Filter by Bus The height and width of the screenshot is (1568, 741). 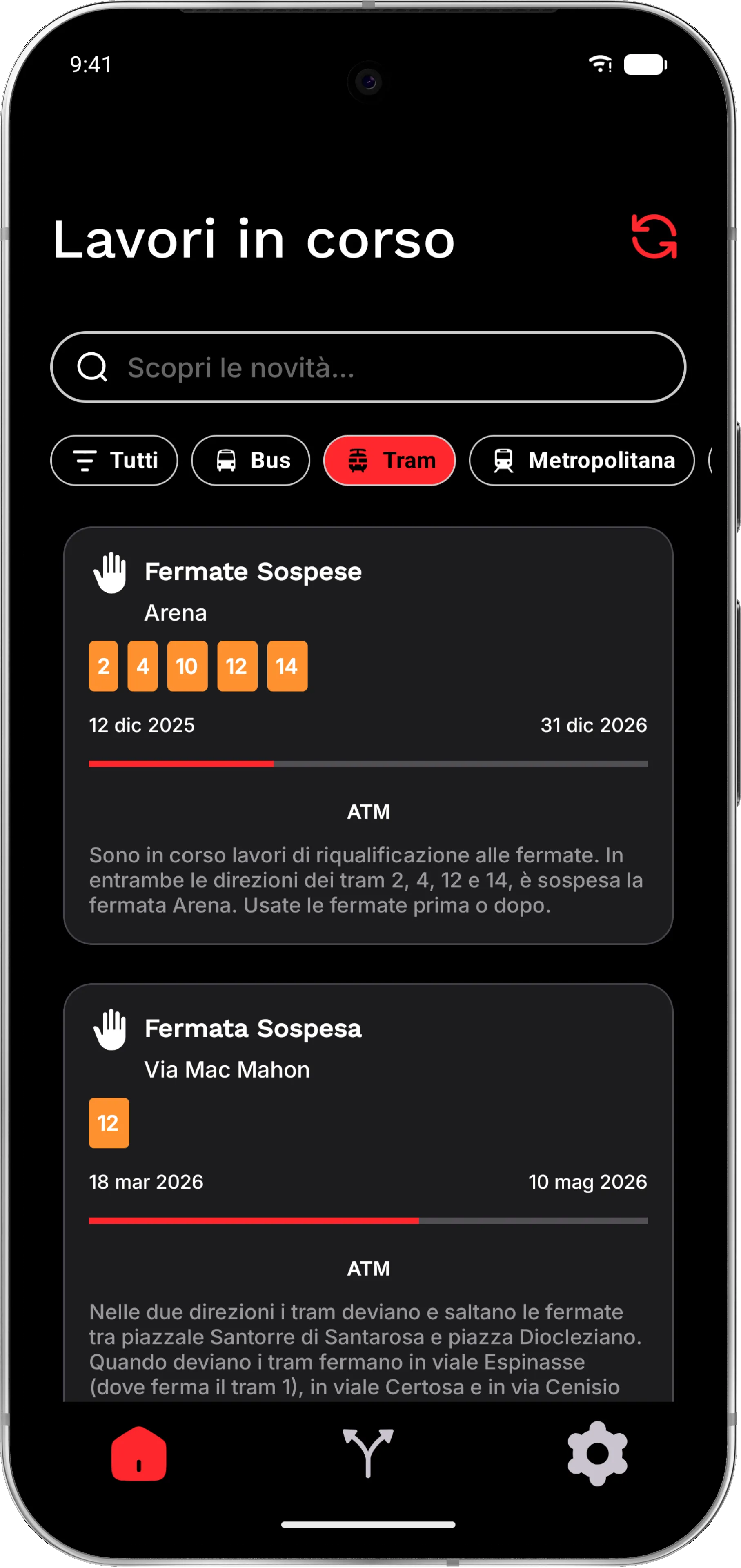pos(251,460)
